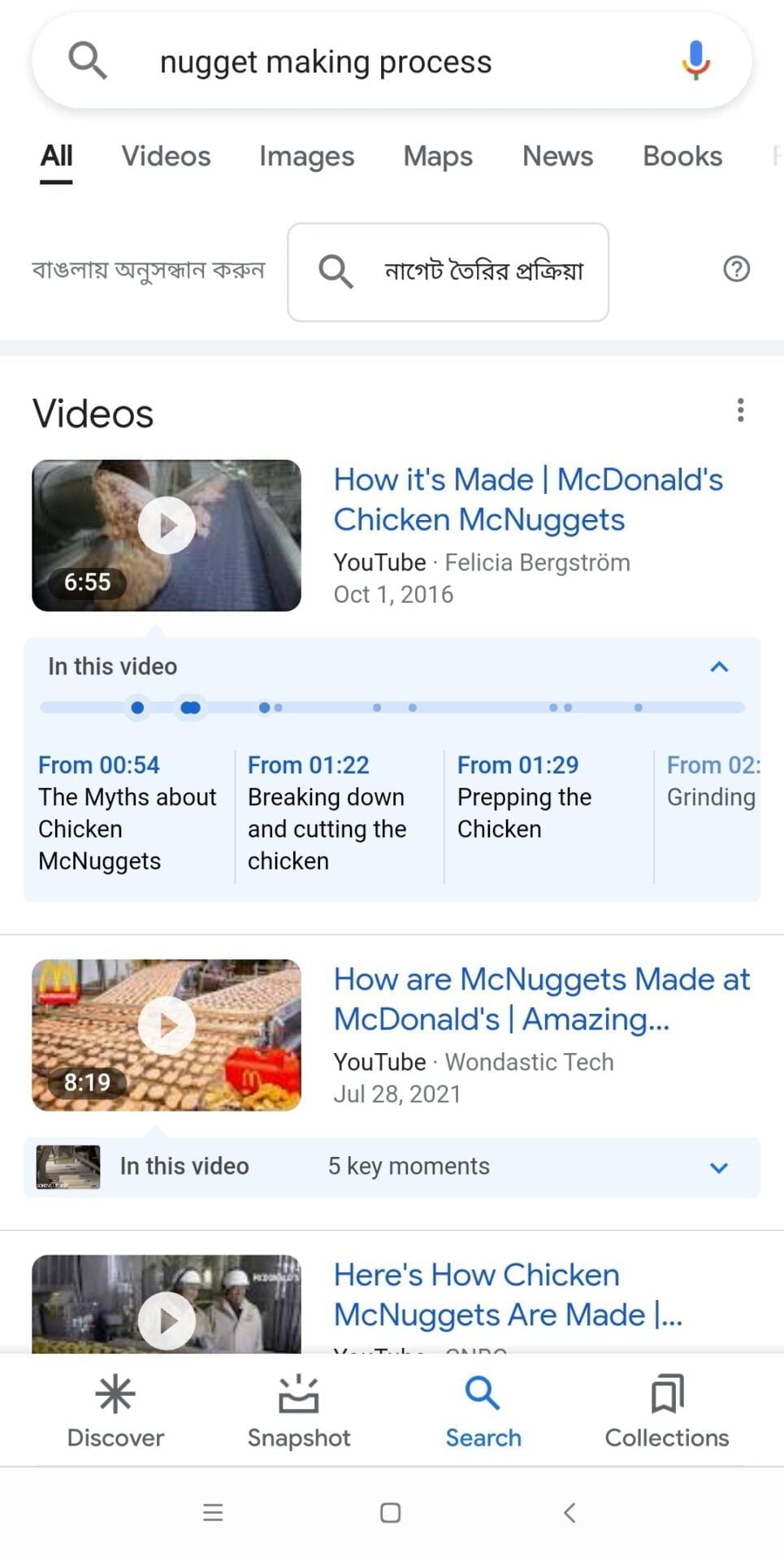Open Videos section overflow menu
784x1560 pixels.
point(740,410)
